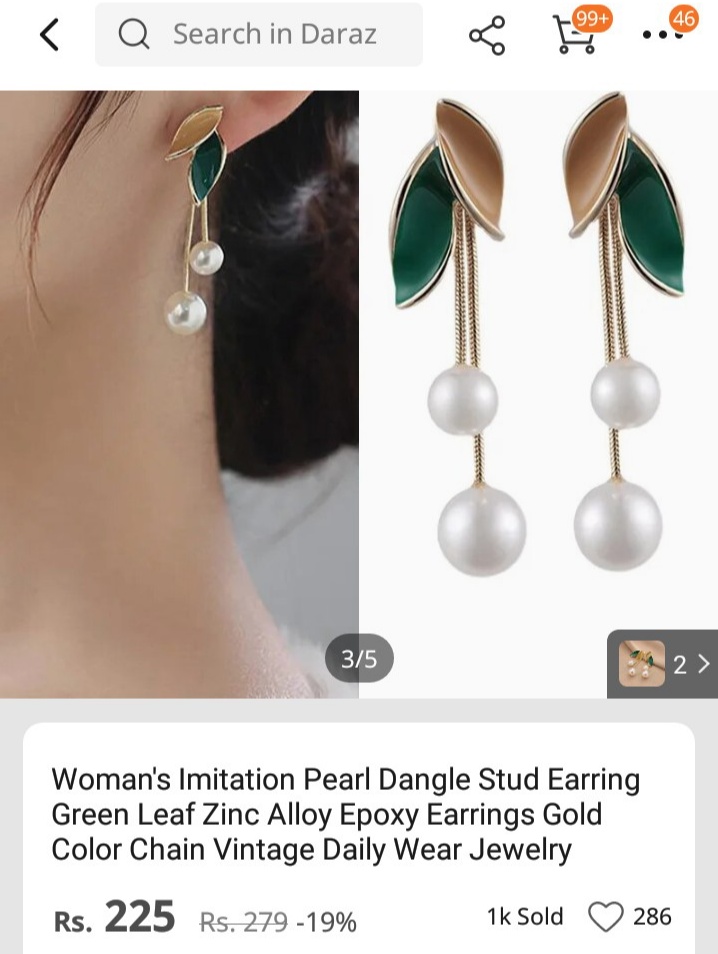
Task: Open the variant thumbnail showing 2 options
Action: pyautogui.click(x=663, y=664)
